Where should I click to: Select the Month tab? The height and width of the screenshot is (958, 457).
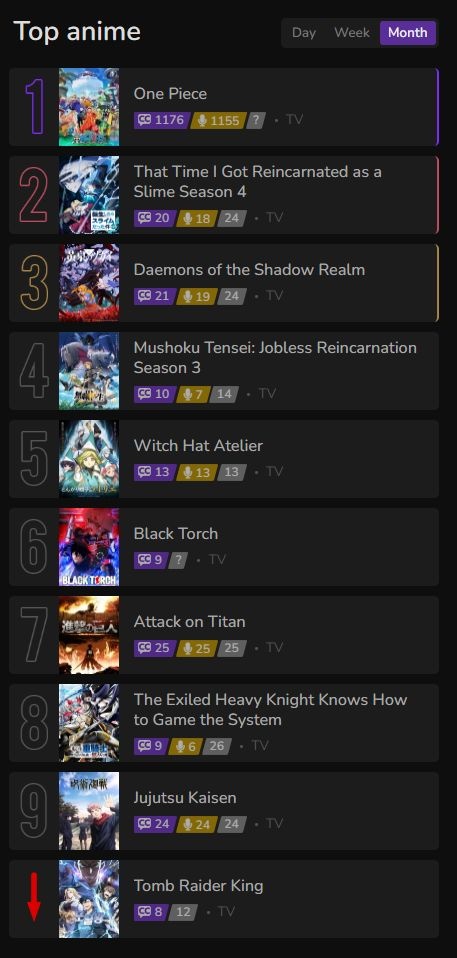(408, 32)
